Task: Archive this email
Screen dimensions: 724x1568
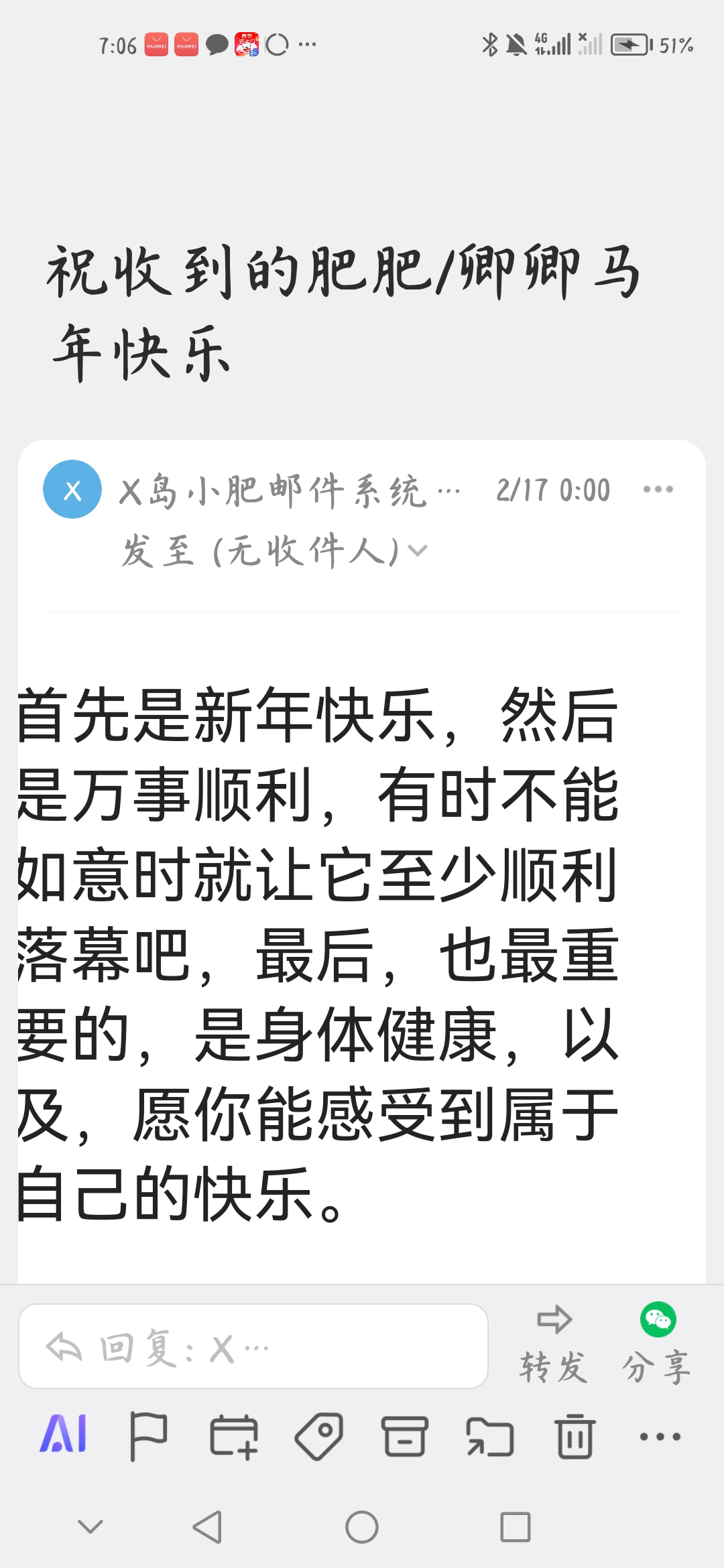Action: [x=405, y=1436]
